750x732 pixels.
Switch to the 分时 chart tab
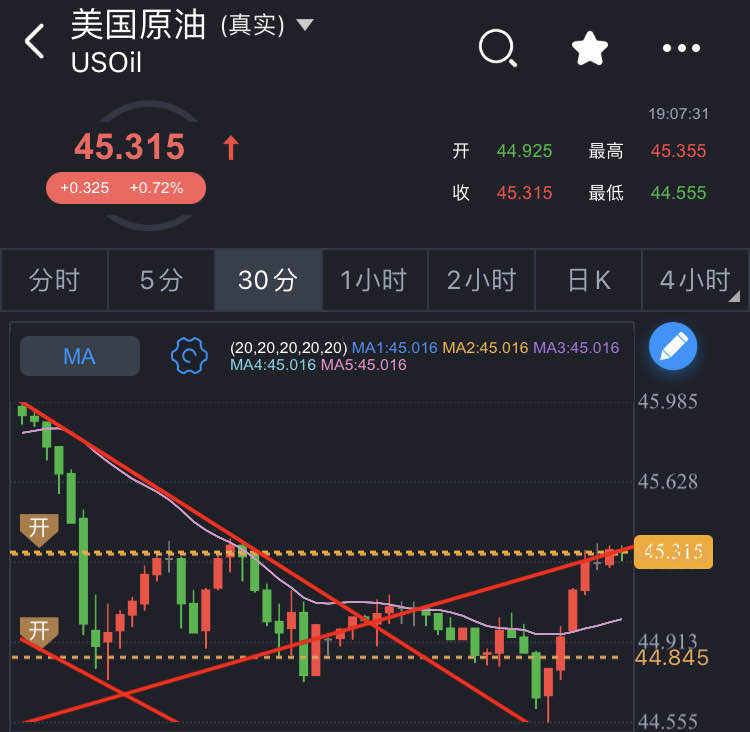point(54,280)
